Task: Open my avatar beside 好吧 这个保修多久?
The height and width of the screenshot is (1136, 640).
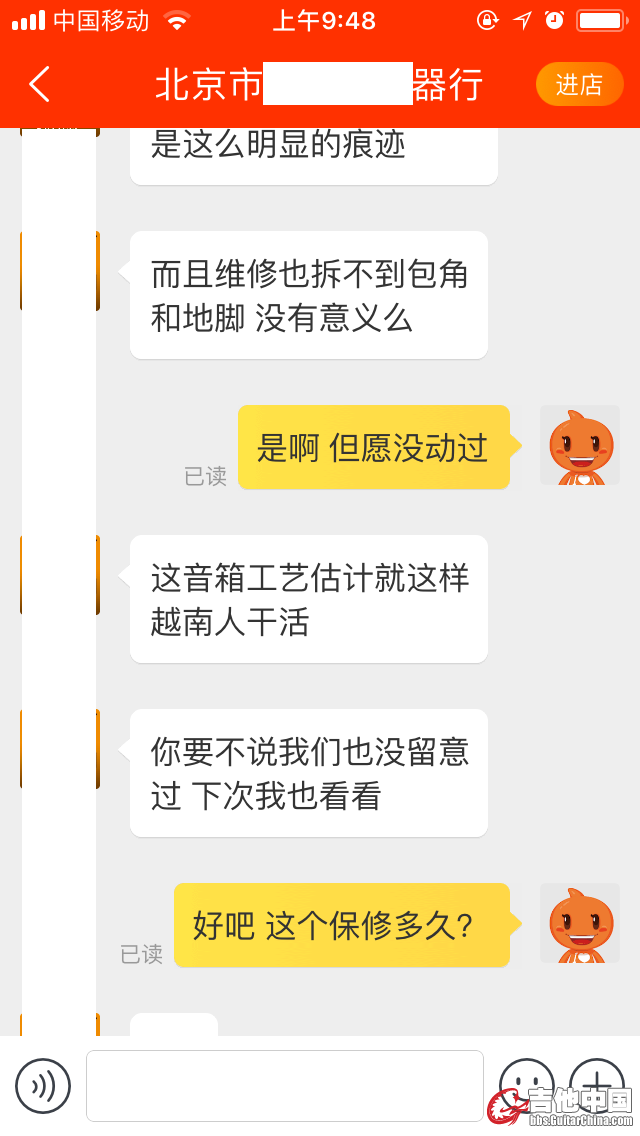Action: click(580, 924)
